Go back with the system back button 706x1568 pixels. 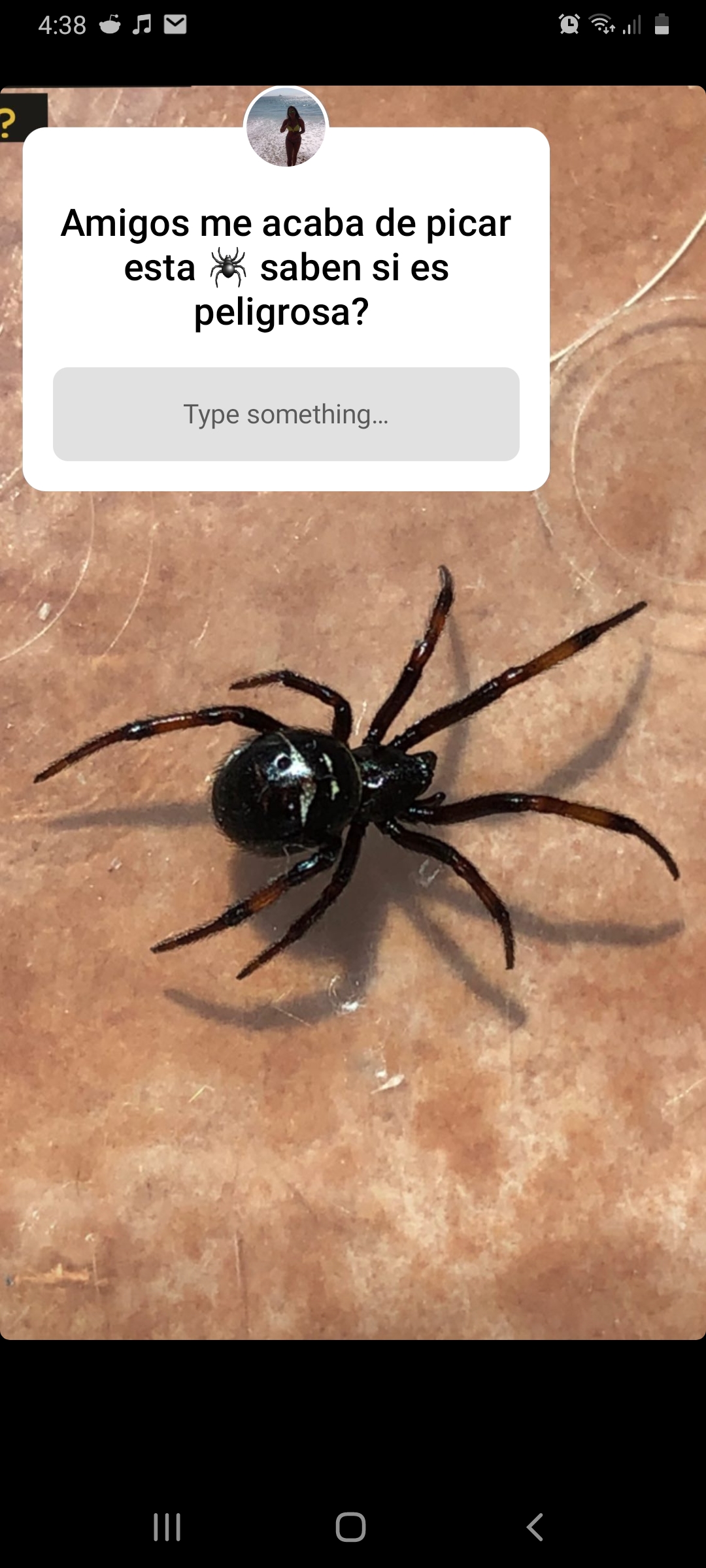click(x=535, y=1527)
